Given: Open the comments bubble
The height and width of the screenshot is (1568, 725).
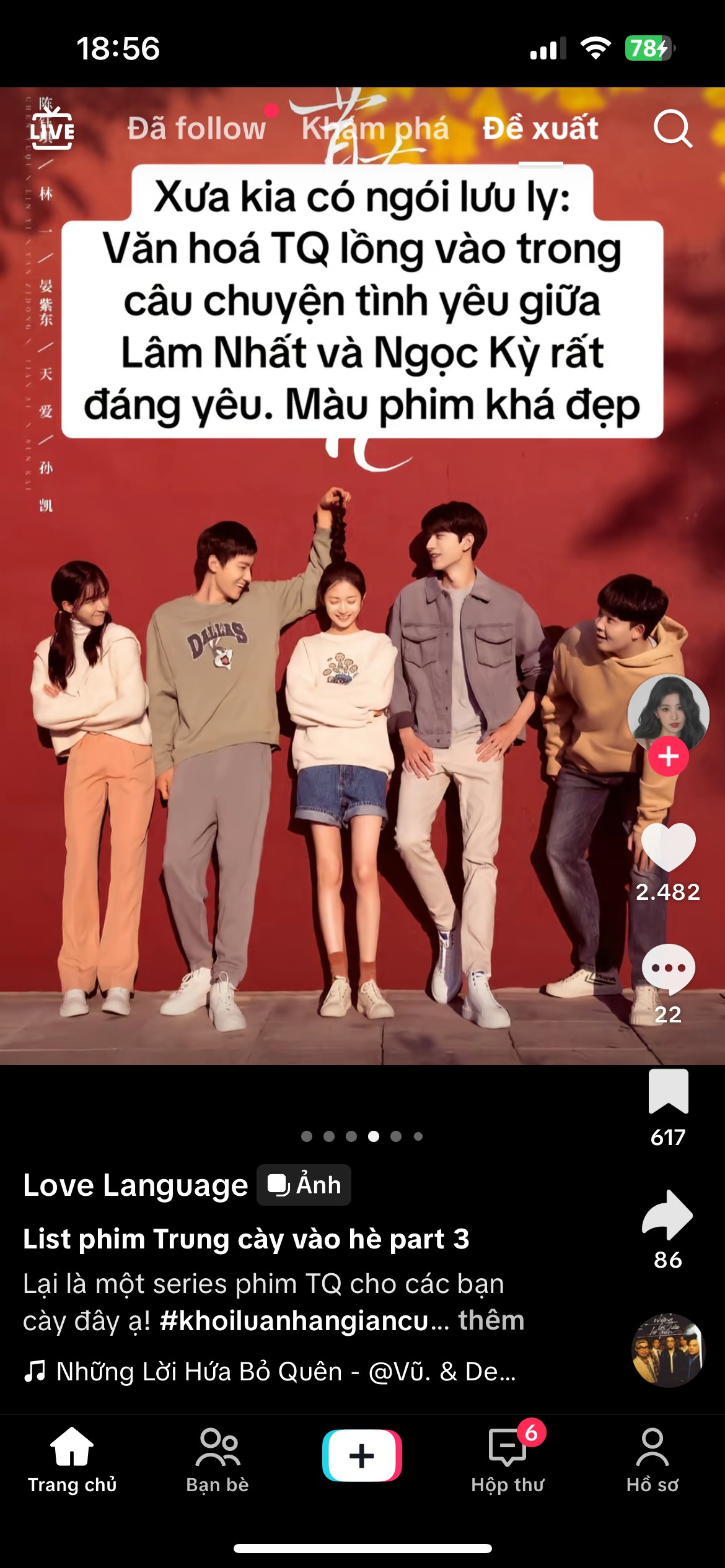Looking at the screenshot, I should (668, 969).
